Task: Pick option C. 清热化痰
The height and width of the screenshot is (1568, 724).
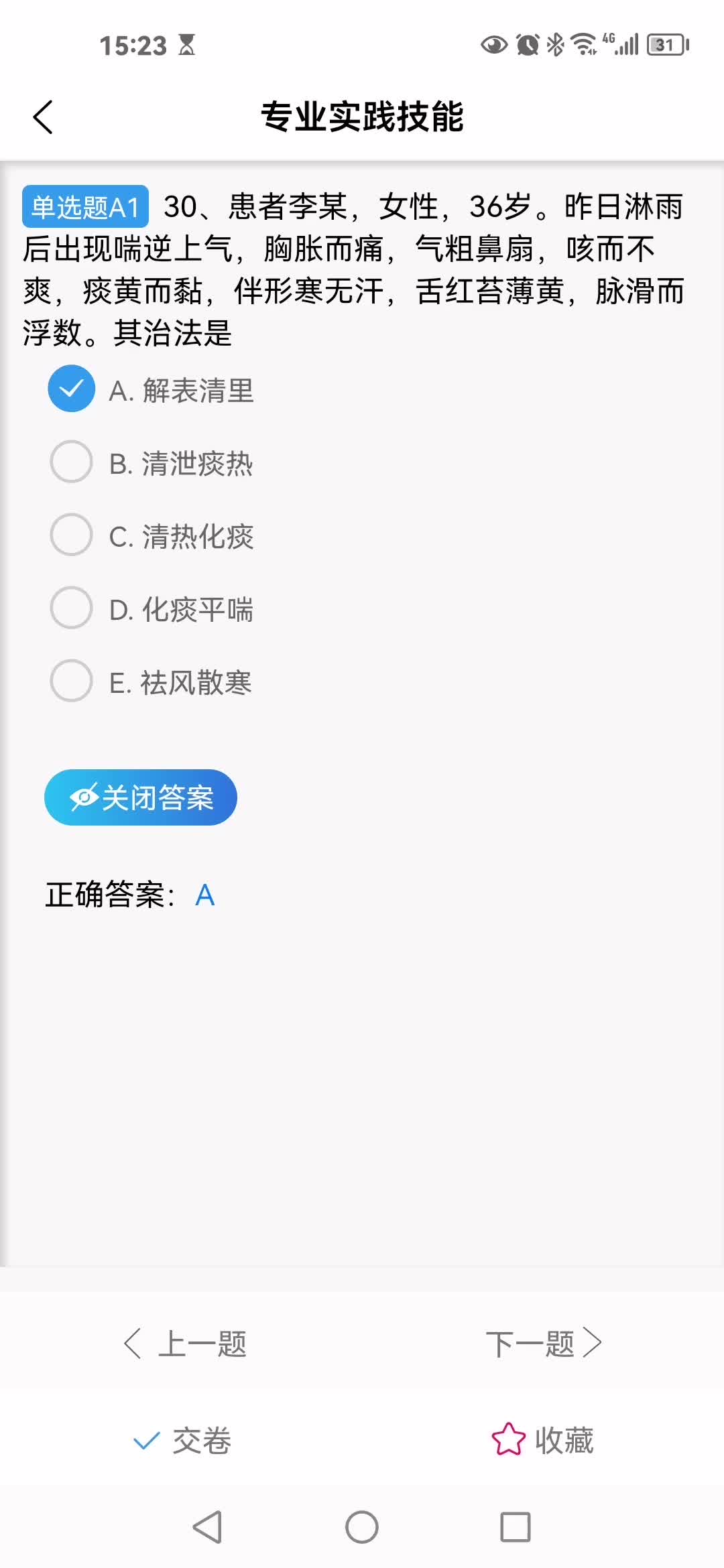Action: click(x=152, y=536)
